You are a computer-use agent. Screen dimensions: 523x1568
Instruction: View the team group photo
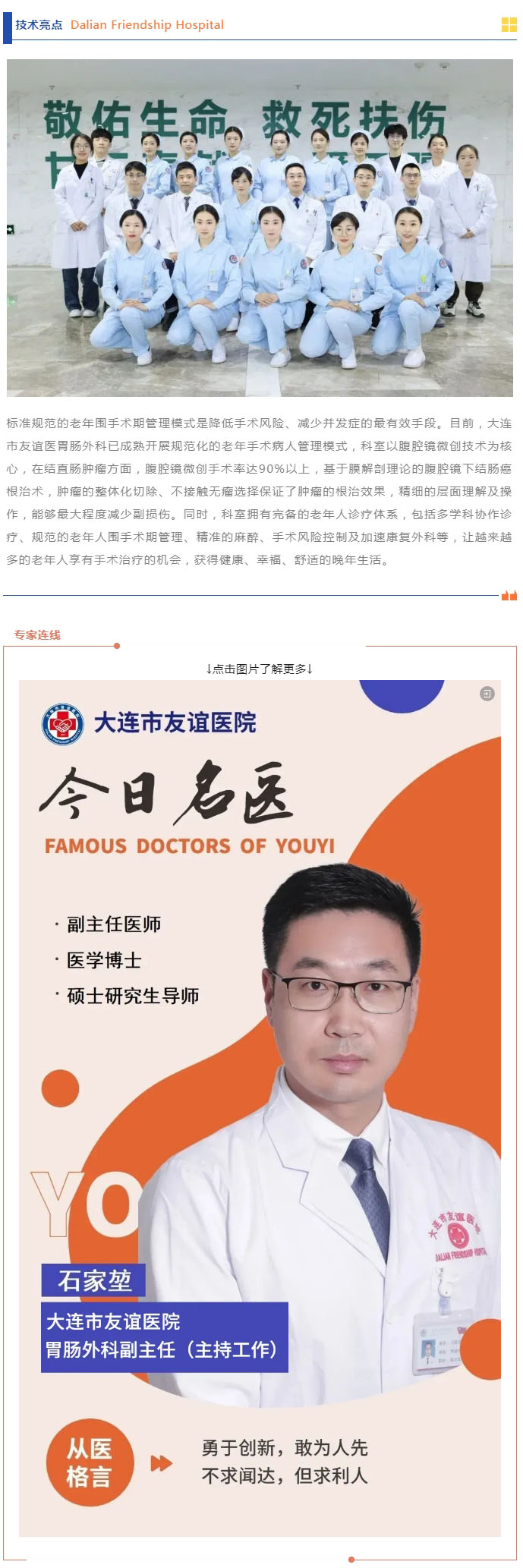pyautogui.click(x=260, y=228)
